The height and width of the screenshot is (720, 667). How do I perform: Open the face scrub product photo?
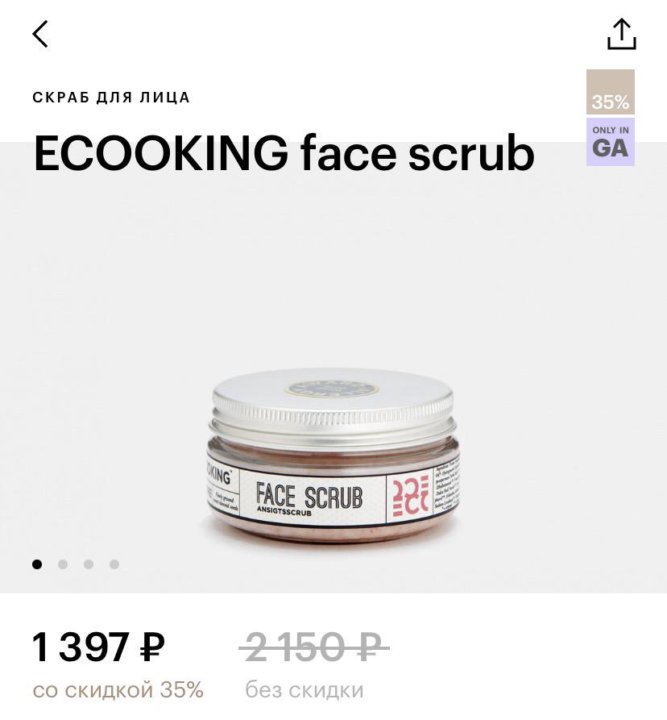(334, 455)
